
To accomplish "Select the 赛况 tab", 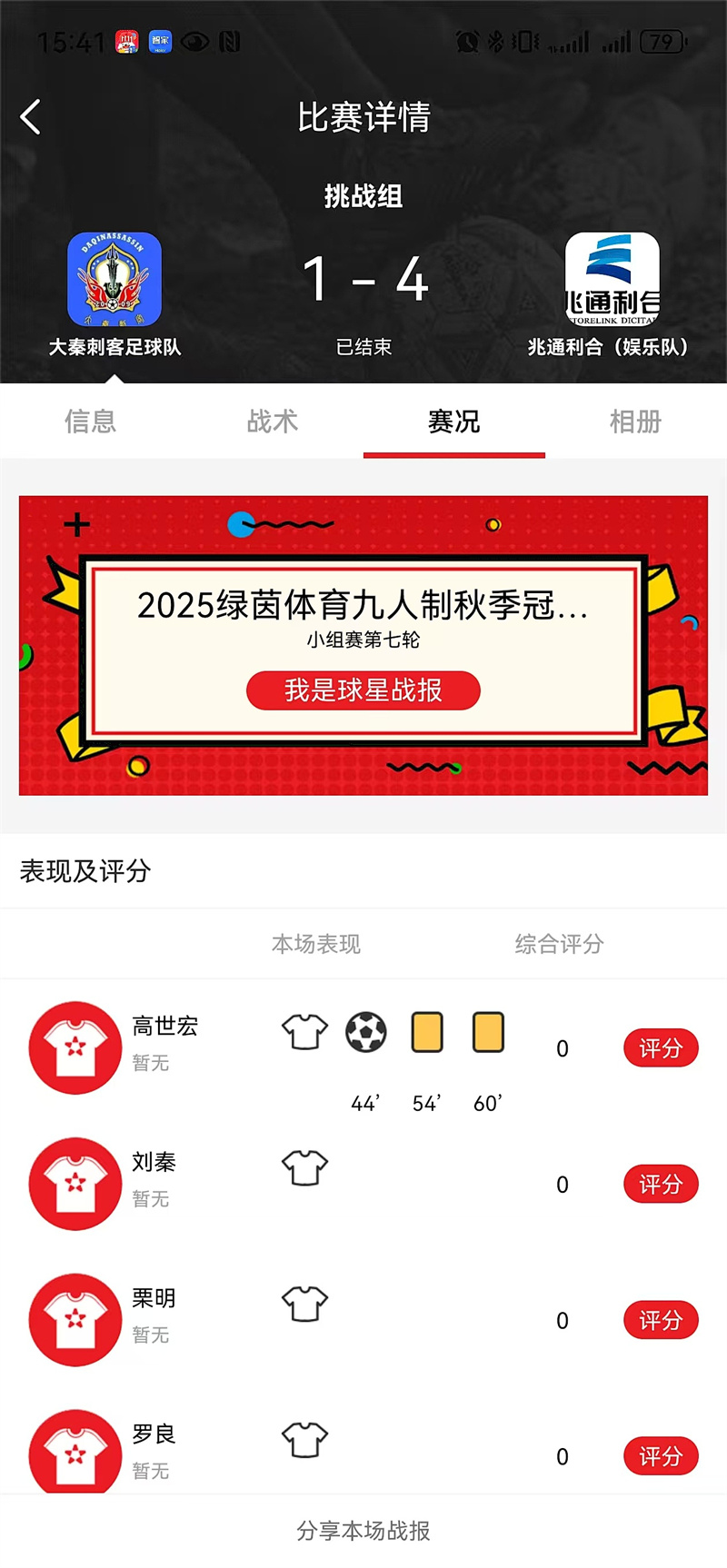I will pyautogui.click(x=453, y=422).
